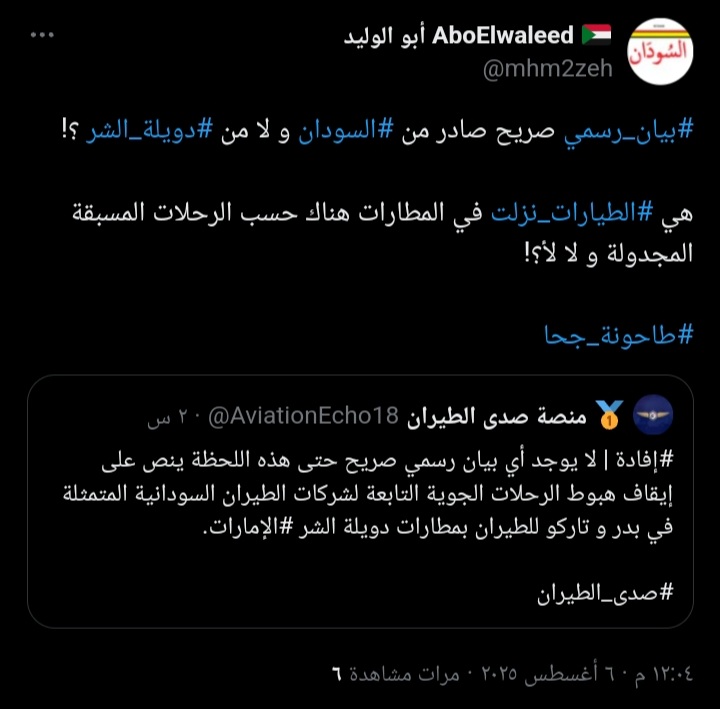720x709 pixels.
Task: Open AboElwaleed's profile picture
Action: 660,51
